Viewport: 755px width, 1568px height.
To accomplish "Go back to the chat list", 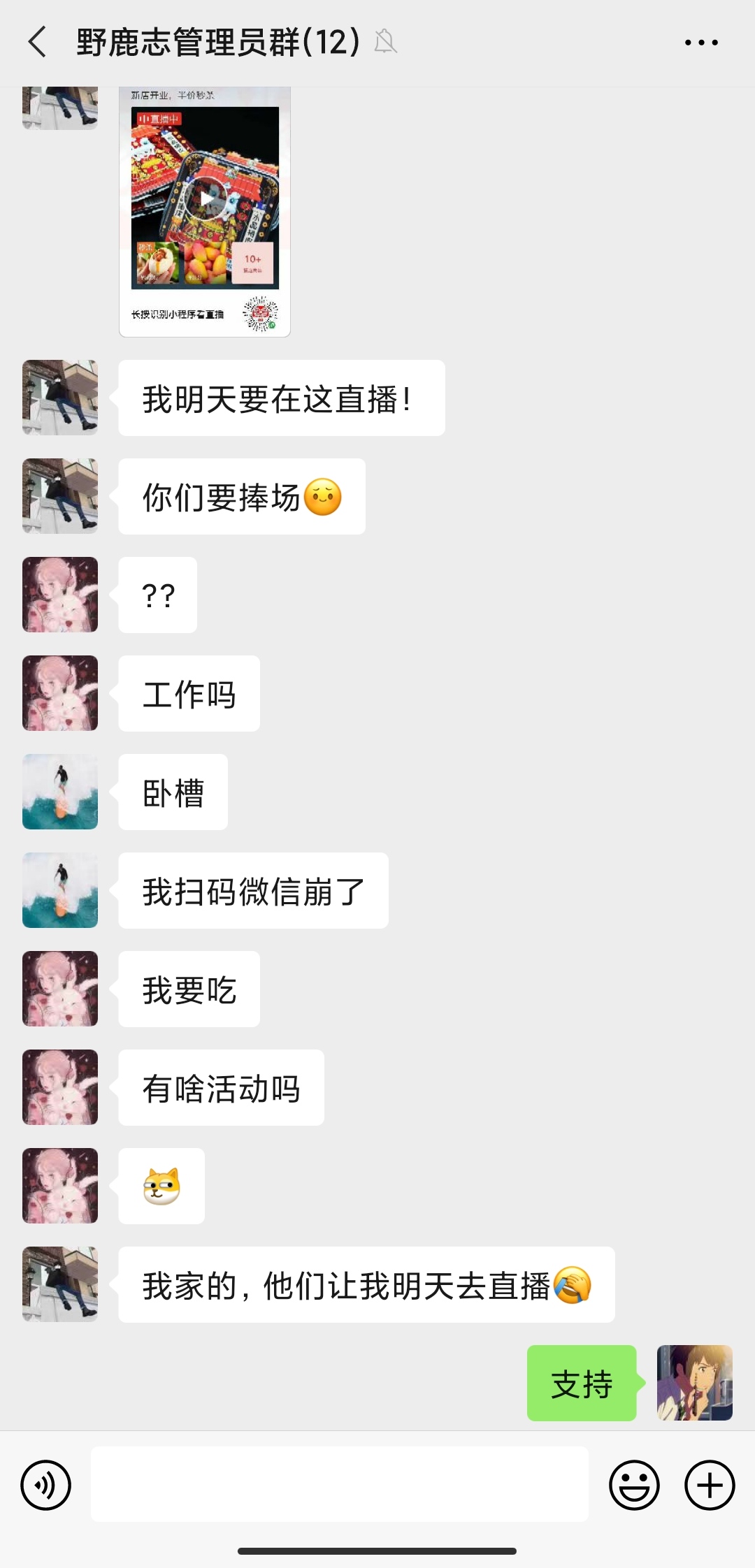I will (38, 42).
